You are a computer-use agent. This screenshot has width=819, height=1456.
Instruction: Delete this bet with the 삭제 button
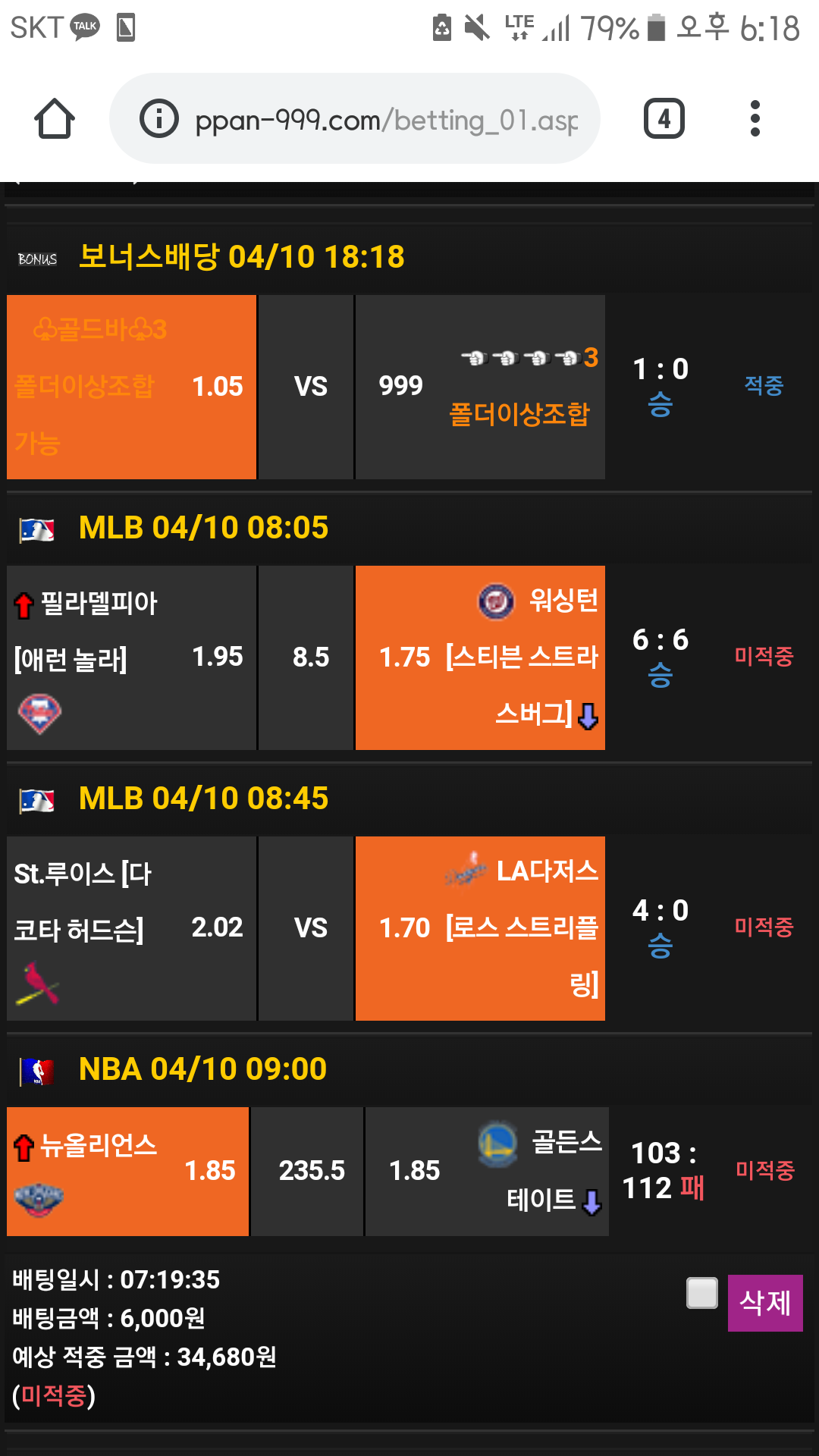[764, 1303]
